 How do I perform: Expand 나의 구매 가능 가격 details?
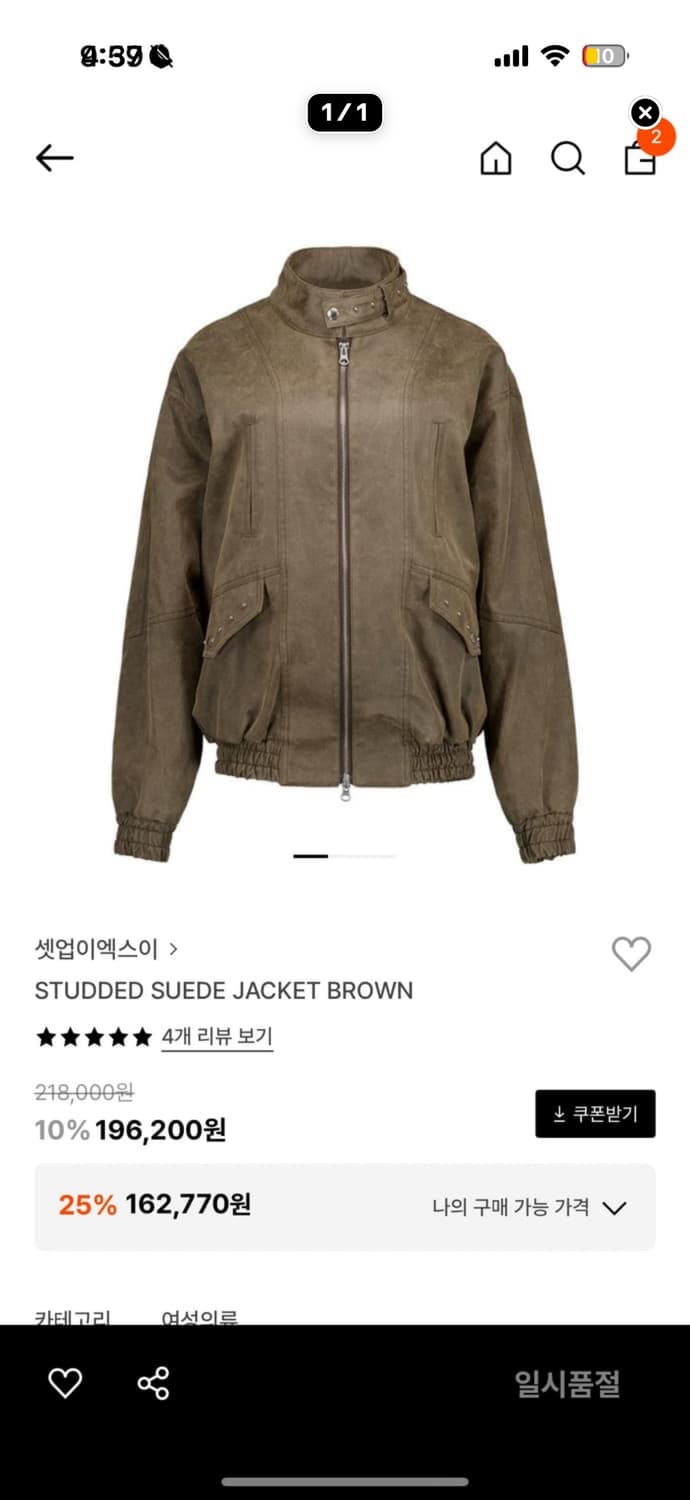pos(529,1207)
